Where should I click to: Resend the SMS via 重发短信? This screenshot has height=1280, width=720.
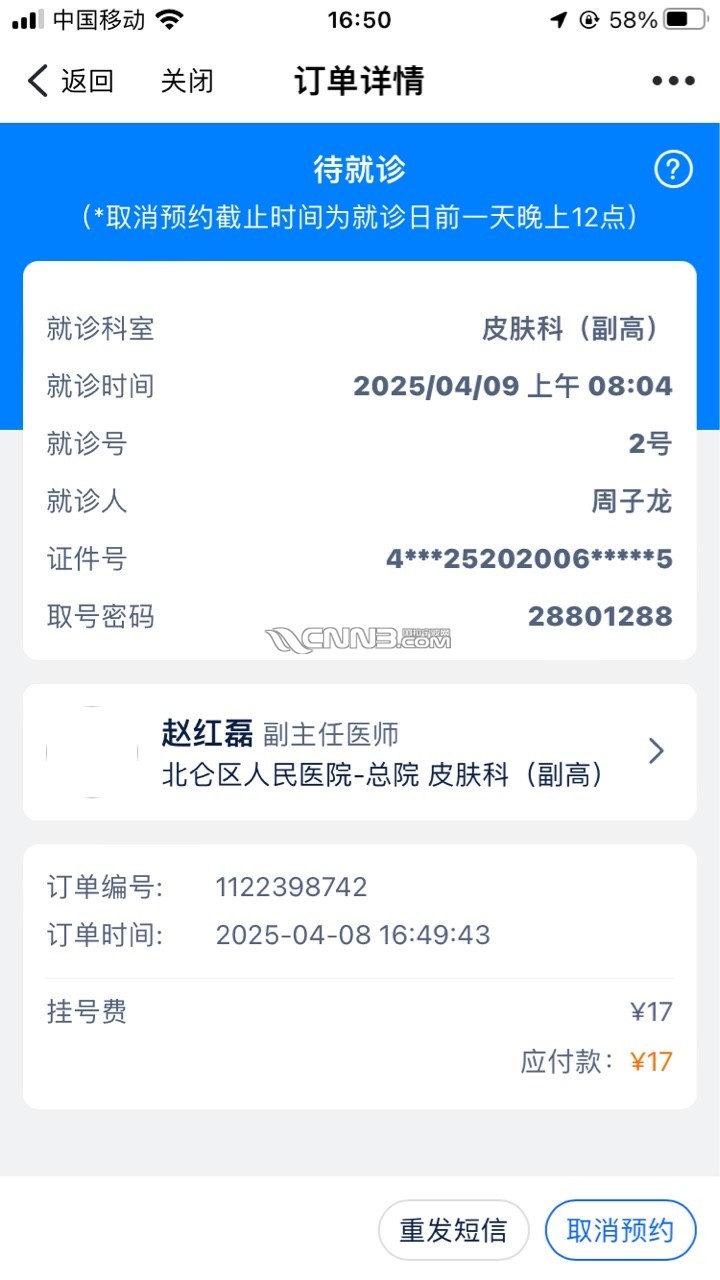453,1230
